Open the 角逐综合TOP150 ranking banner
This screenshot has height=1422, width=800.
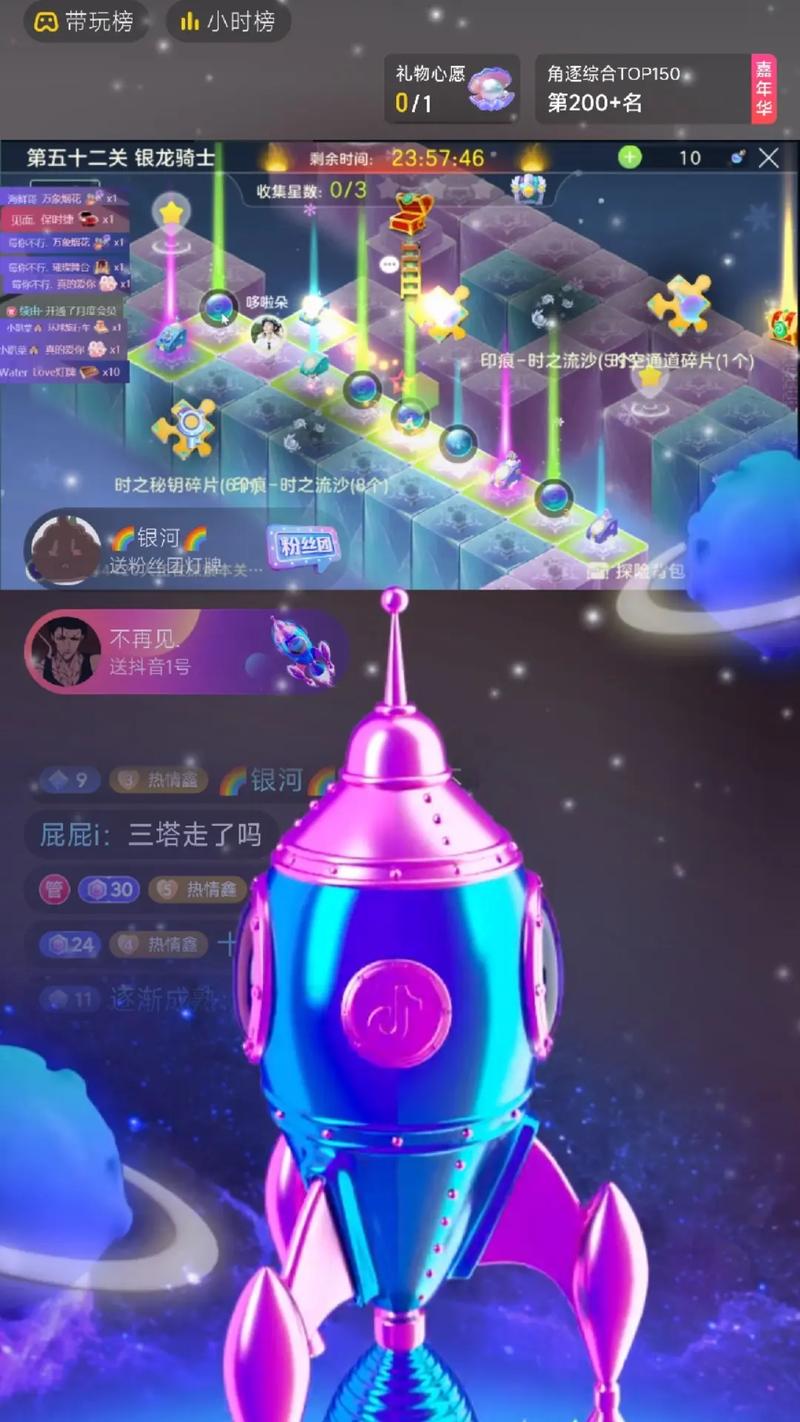pyautogui.click(x=640, y=89)
